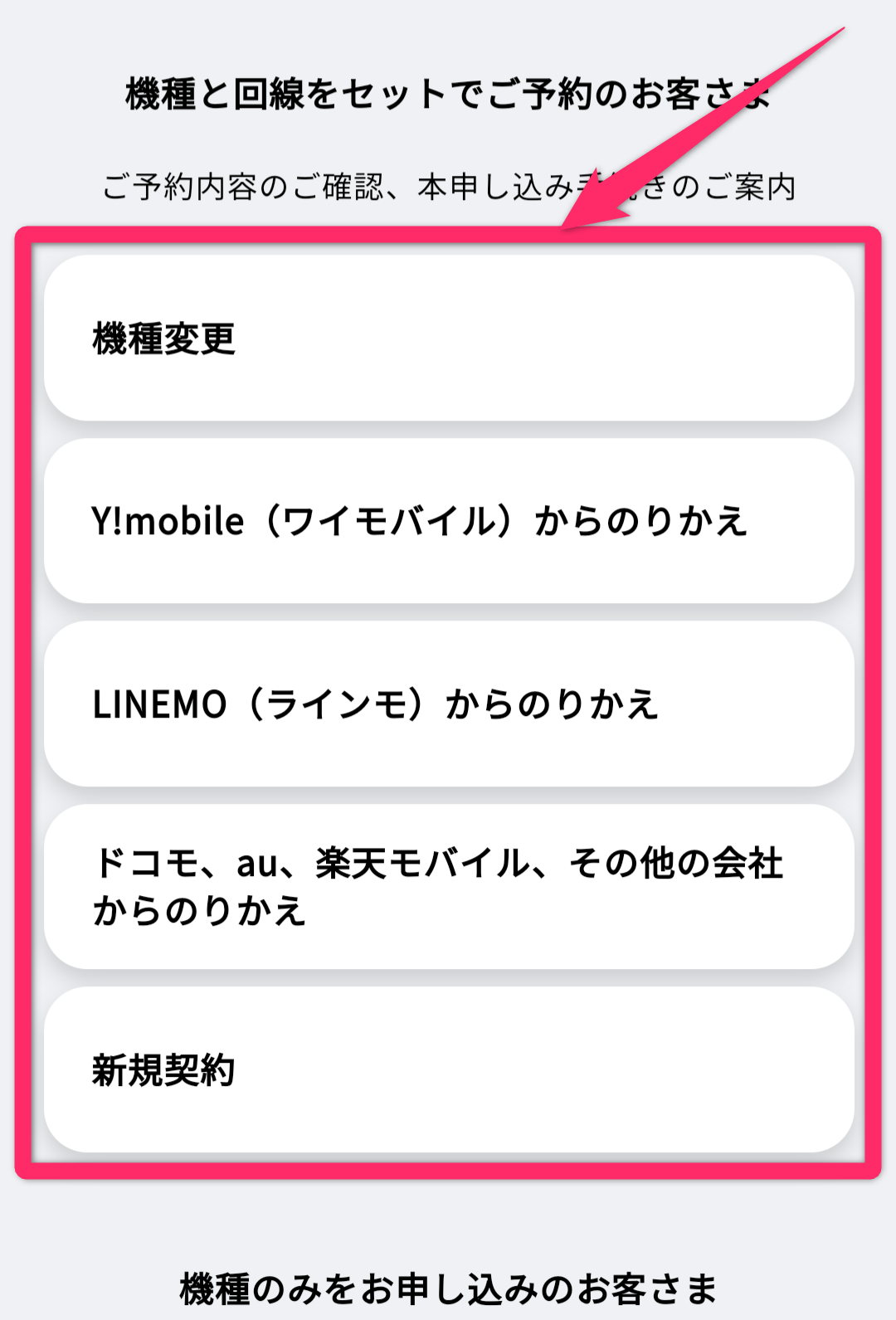Click the ご予約内容のご確認 description text
Image resolution: width=896 pixels, height=1320 pixels.
[448, 187]
